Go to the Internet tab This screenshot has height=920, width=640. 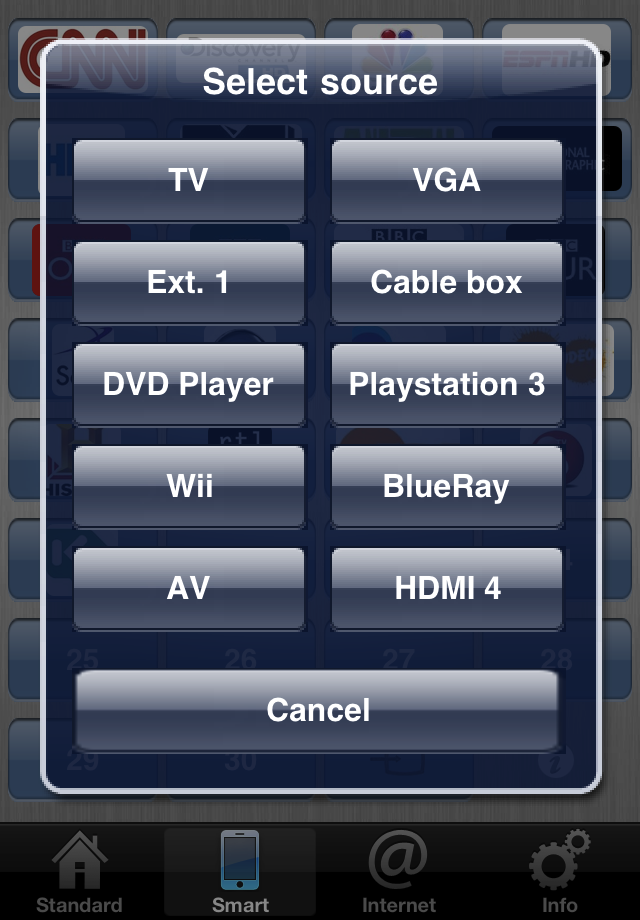398,872
